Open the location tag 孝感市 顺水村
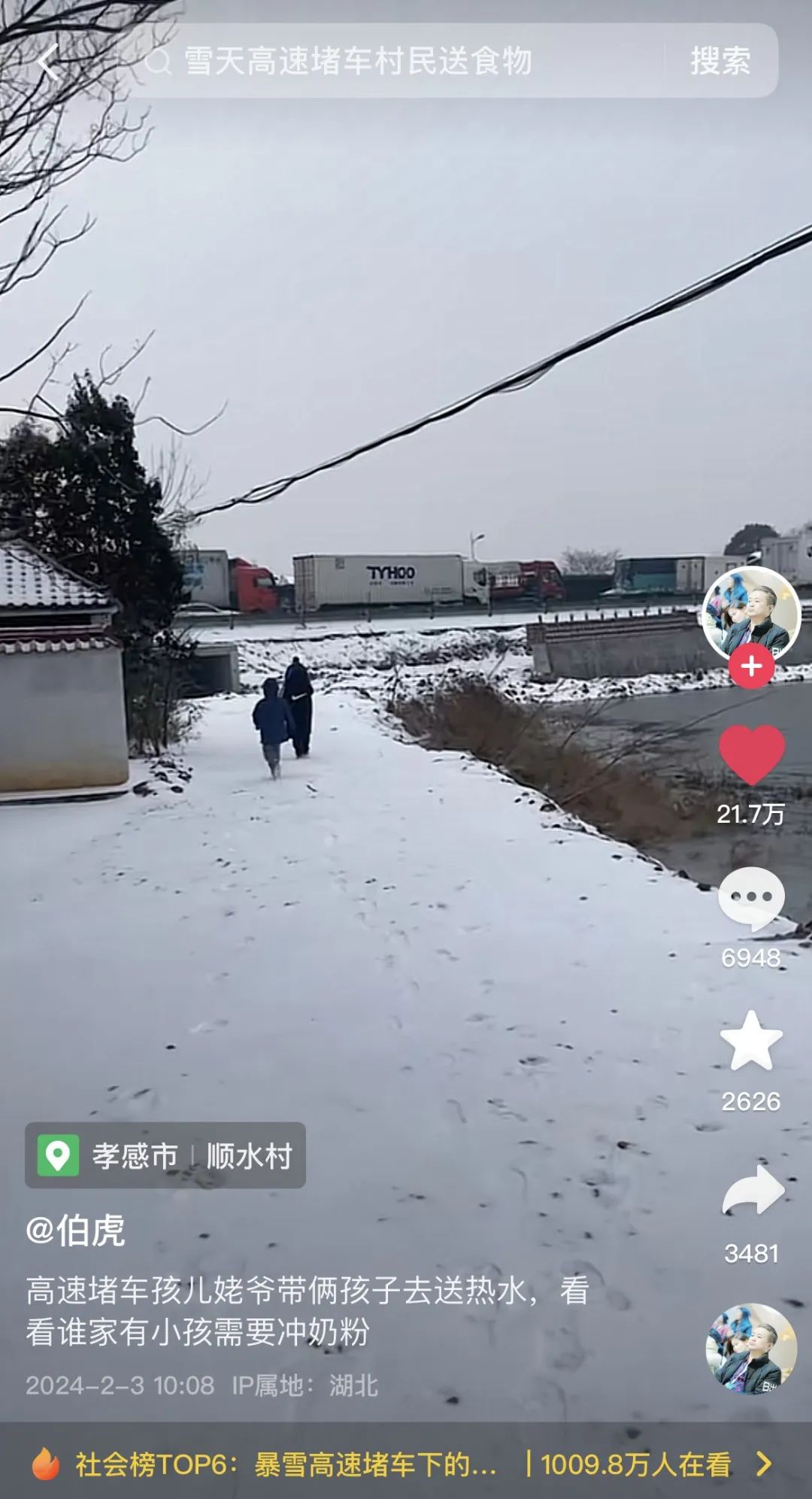812x1499 pixels. pyautogui.click(x=165, y=1155)
